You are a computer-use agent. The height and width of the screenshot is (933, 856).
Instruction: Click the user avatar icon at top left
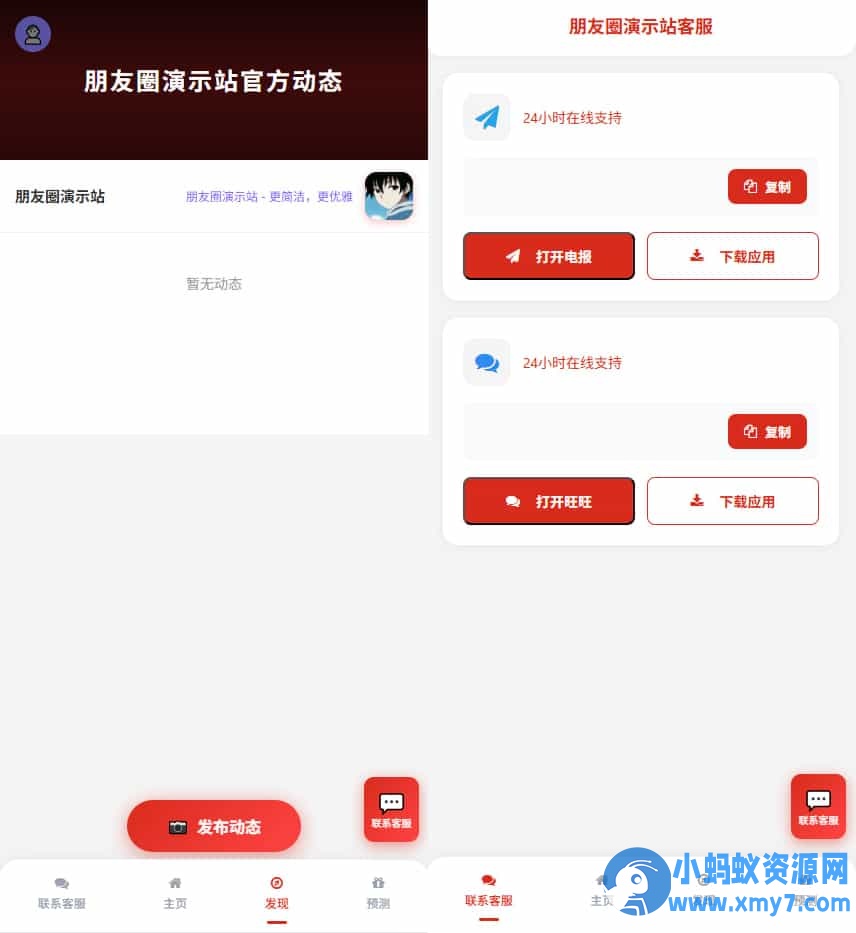32,33
